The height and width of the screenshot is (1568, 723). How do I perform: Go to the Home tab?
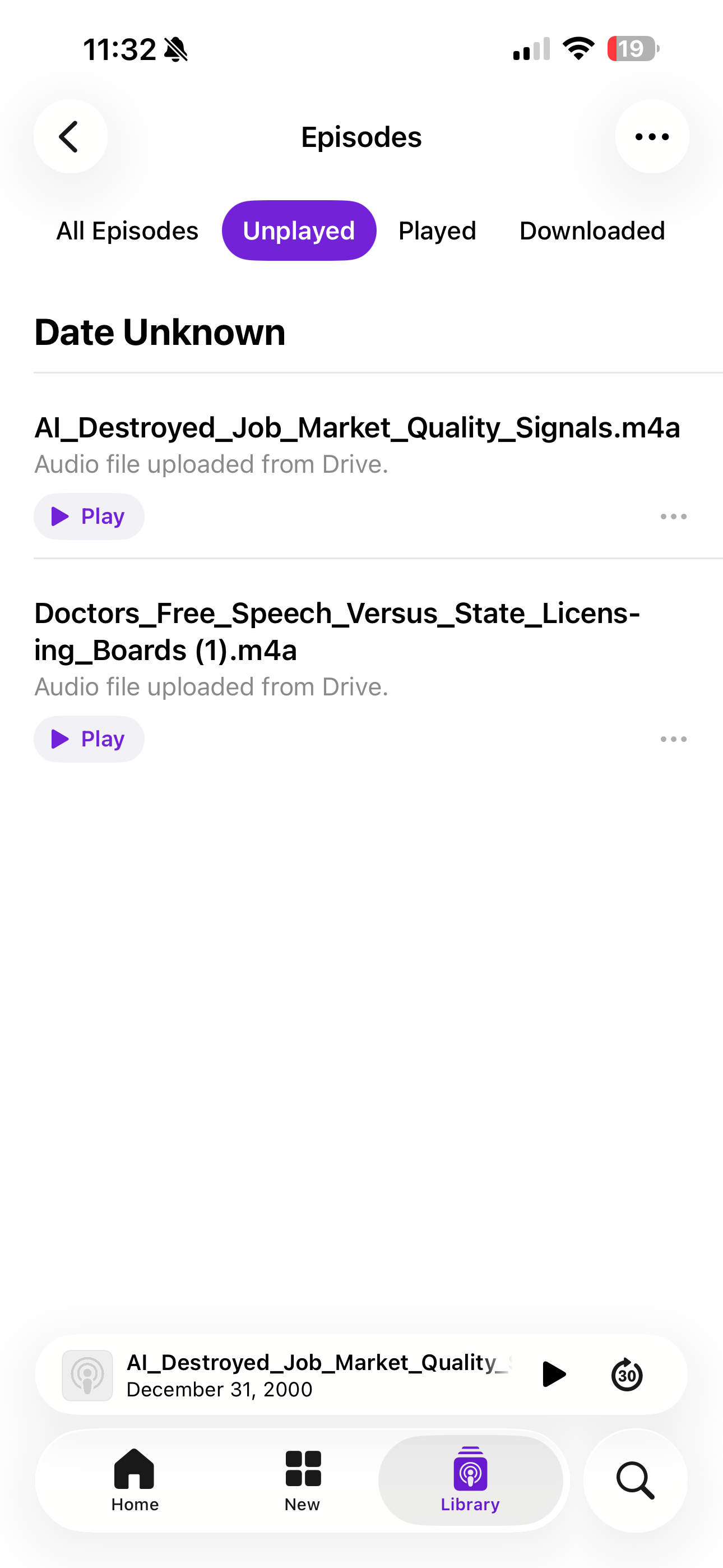click(135, 1480)
